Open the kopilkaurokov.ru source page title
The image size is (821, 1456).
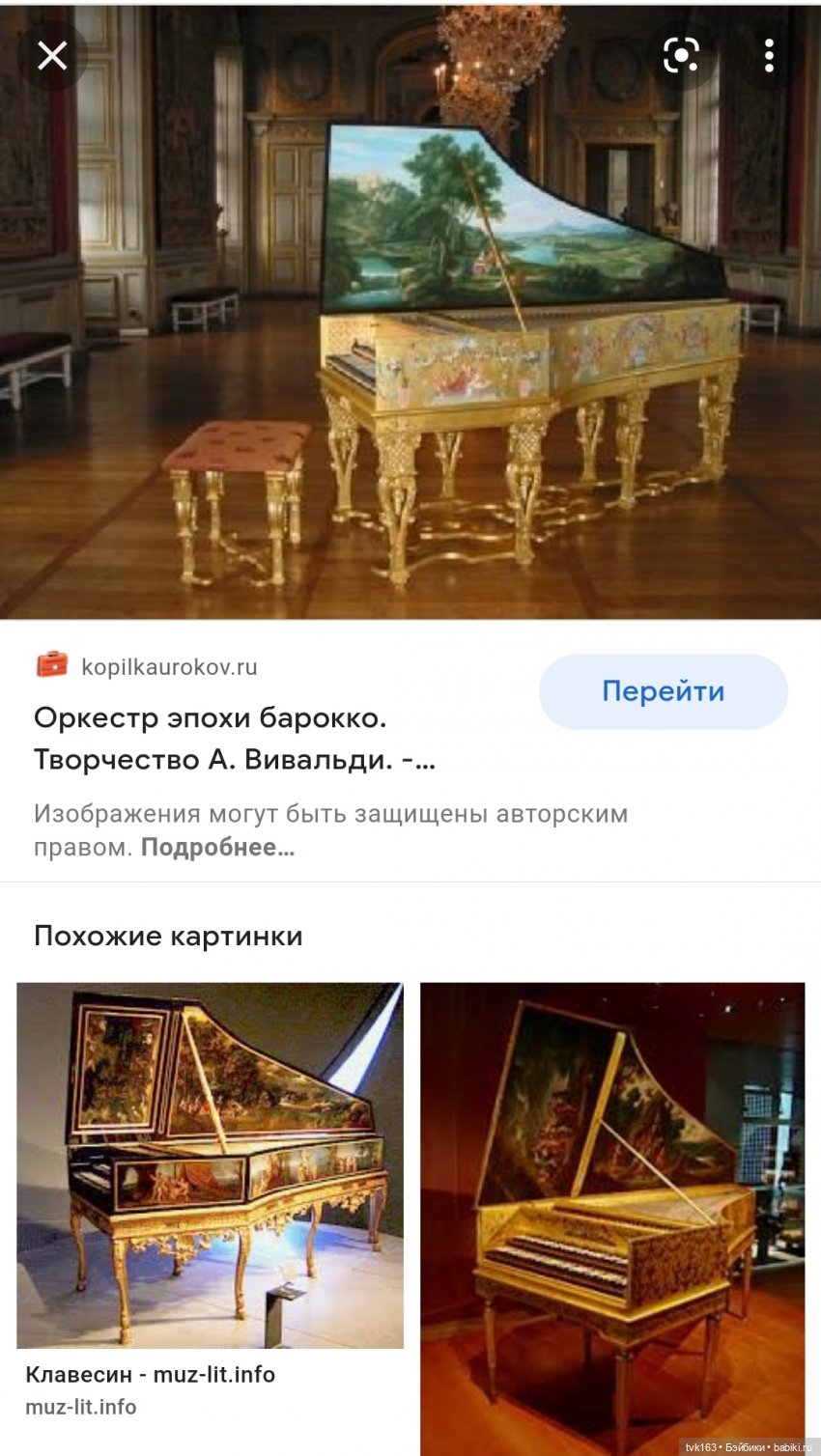coord(234,739)
